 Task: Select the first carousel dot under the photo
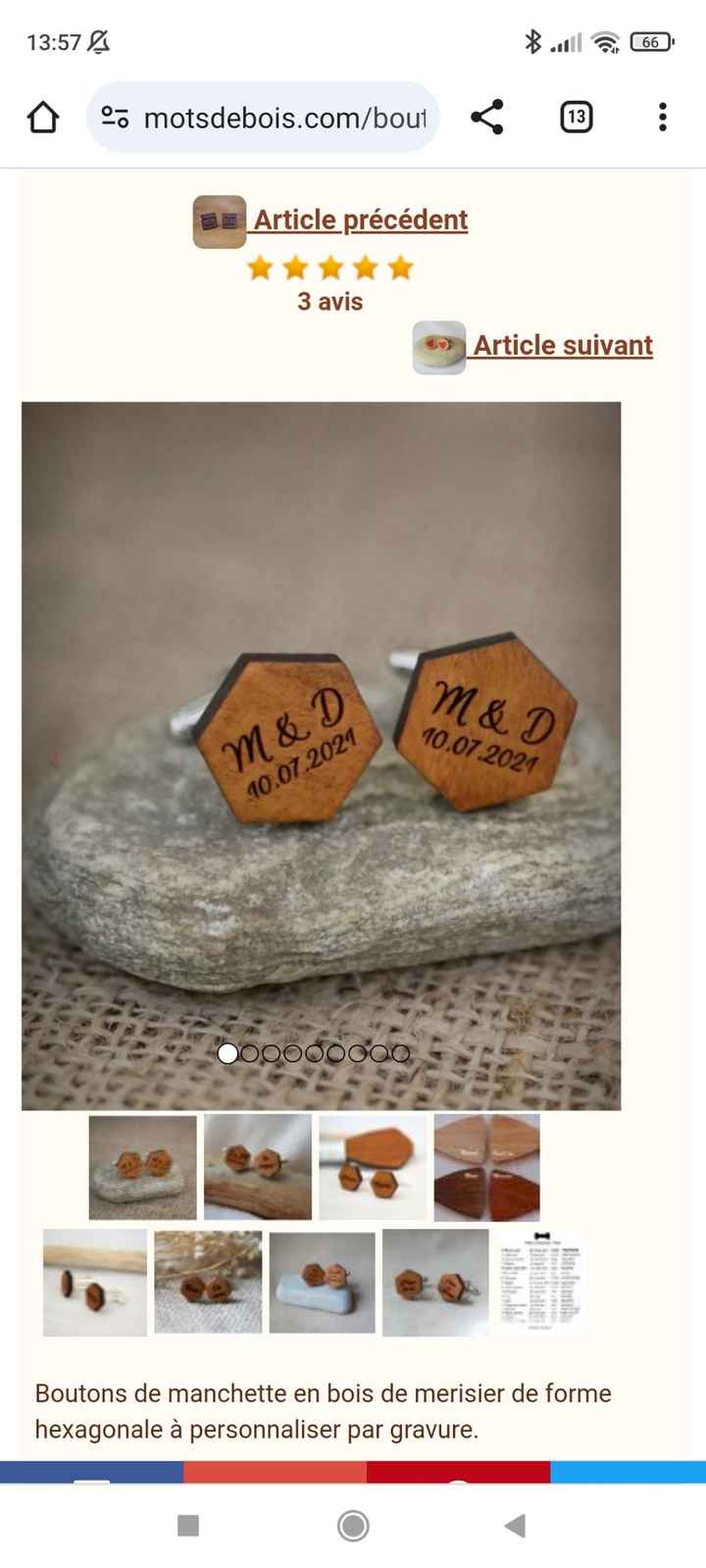(228, 1054)
